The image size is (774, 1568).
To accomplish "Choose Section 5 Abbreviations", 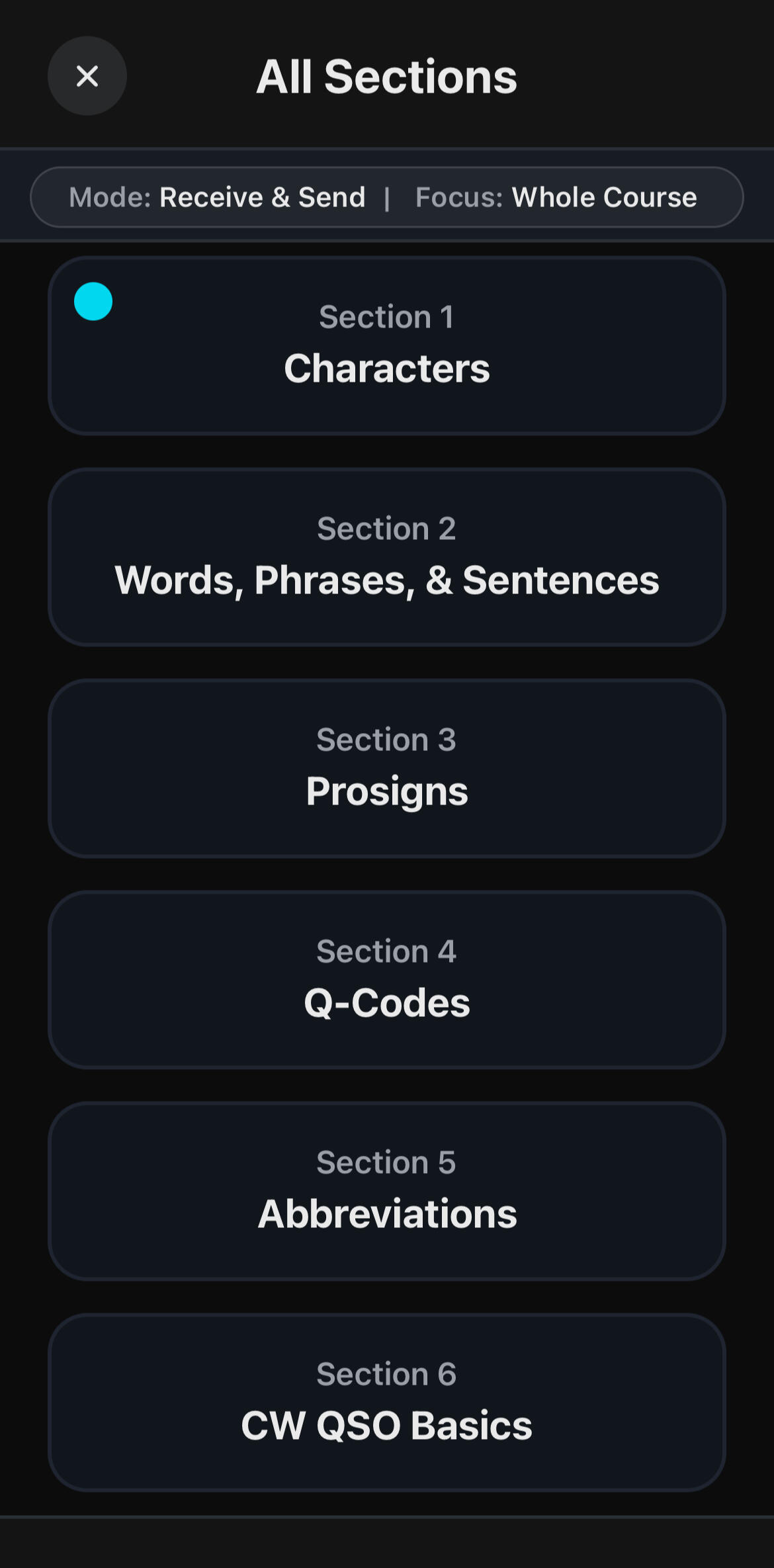I will (386, 1191).
